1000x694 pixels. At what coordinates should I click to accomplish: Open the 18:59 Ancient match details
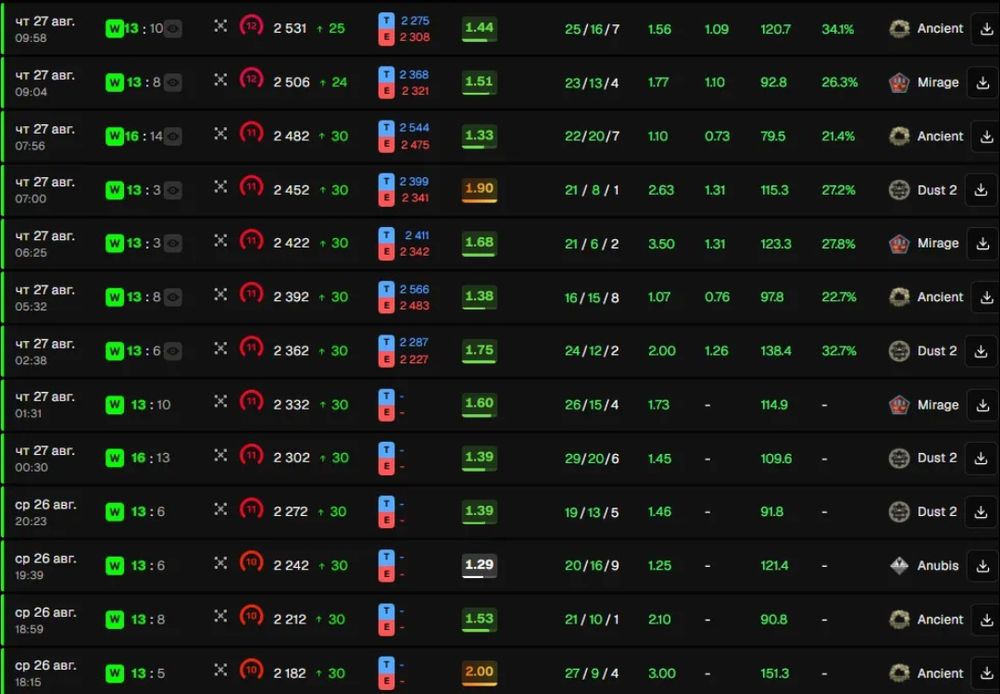click(x=500, y=619)
